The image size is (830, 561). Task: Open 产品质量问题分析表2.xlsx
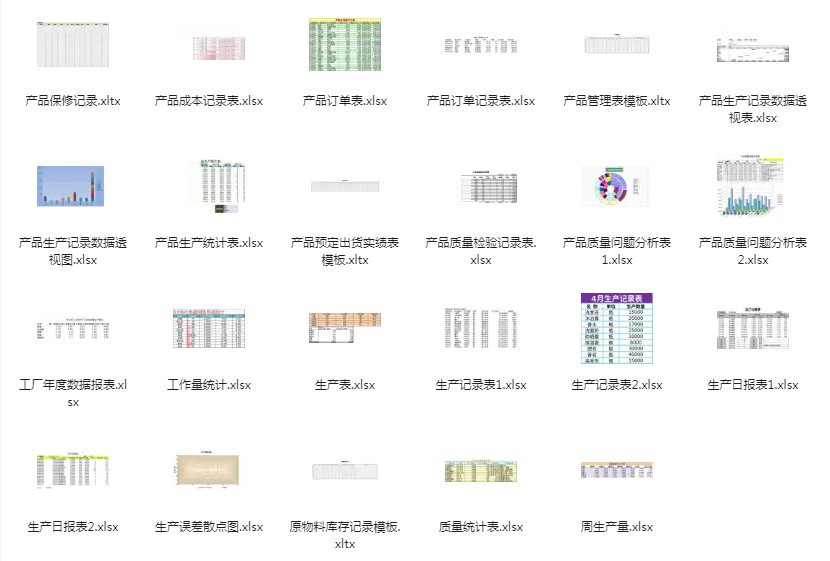[x=753, y=187]
